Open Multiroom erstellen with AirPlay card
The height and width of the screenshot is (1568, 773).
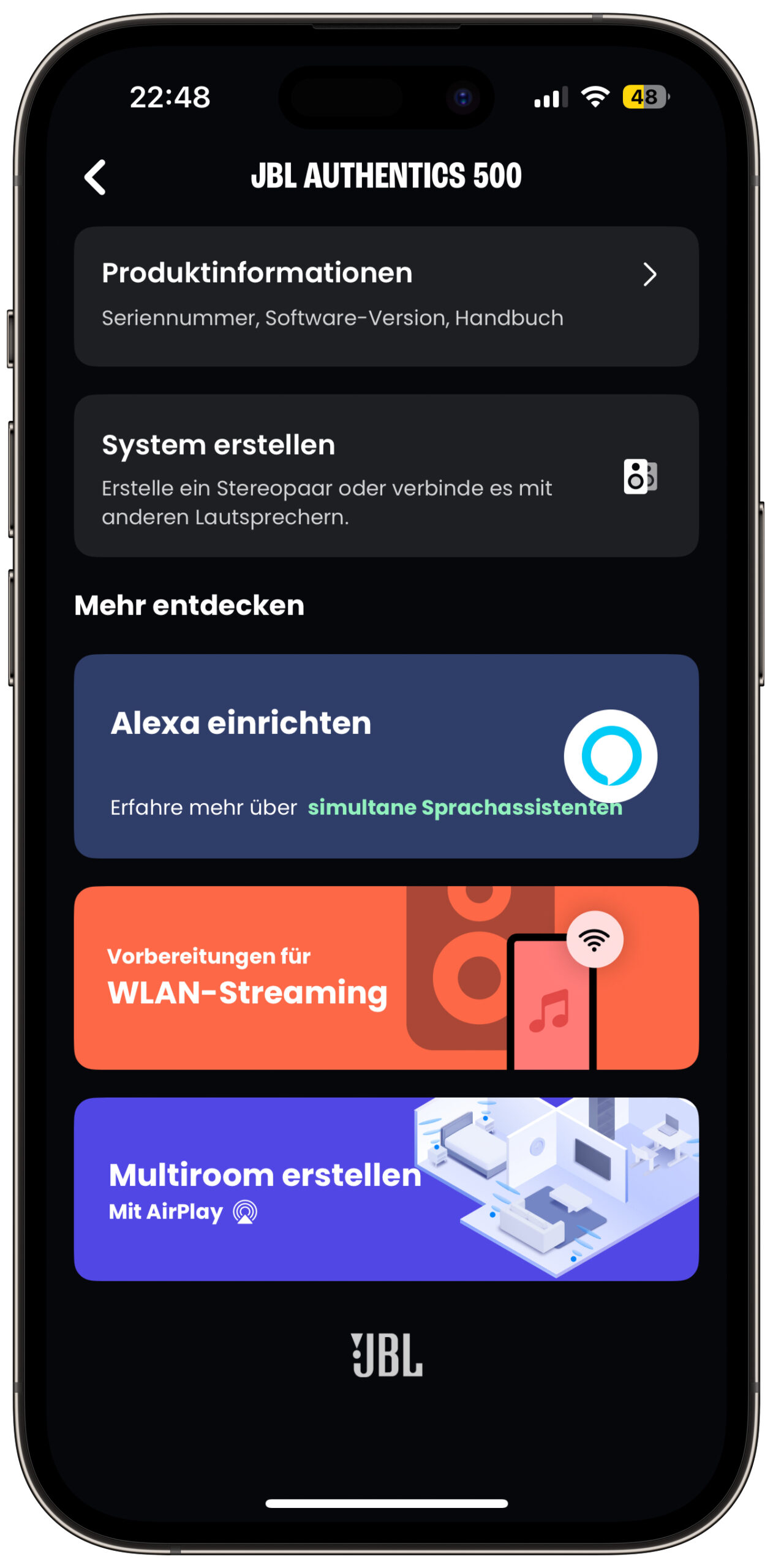(386, 1189)
